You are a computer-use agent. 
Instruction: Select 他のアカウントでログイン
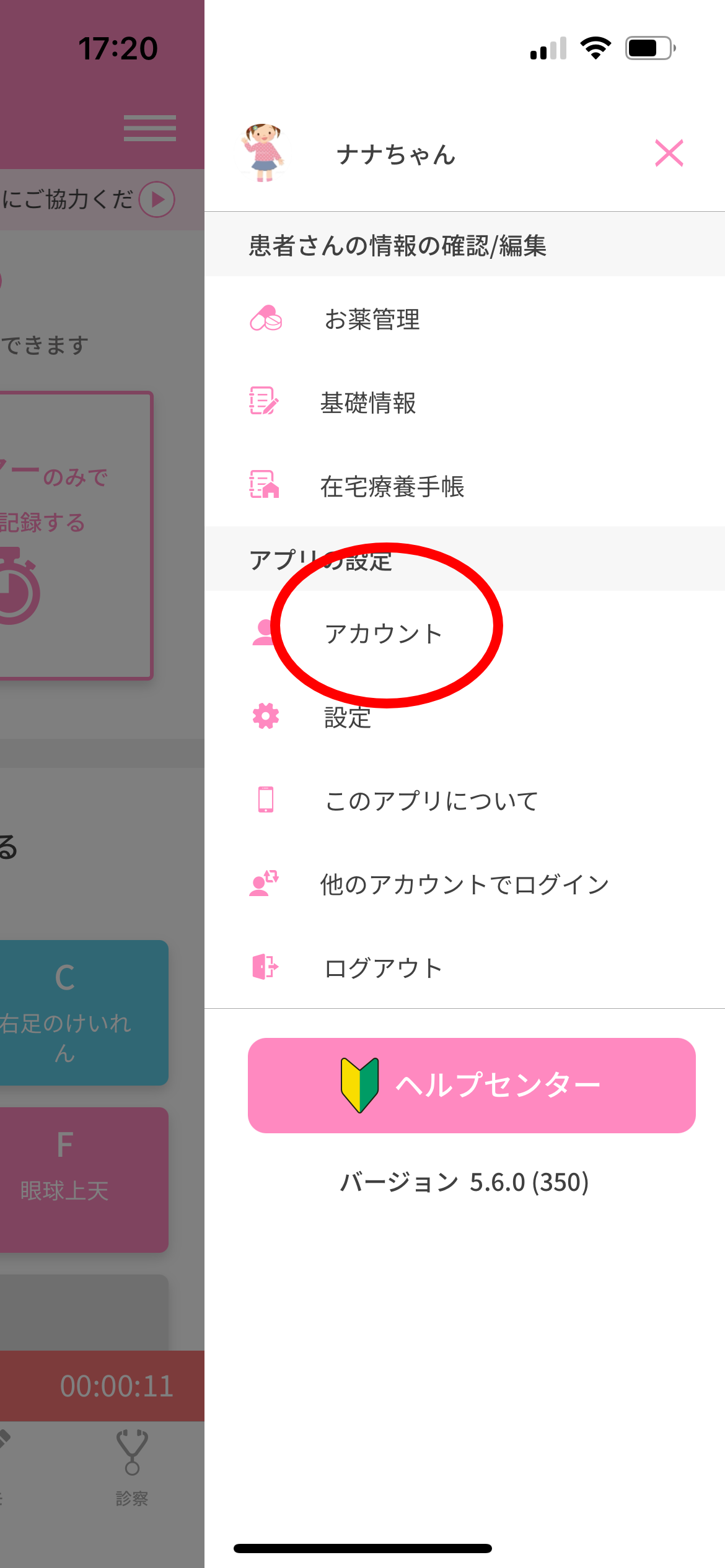coord(464,884)
